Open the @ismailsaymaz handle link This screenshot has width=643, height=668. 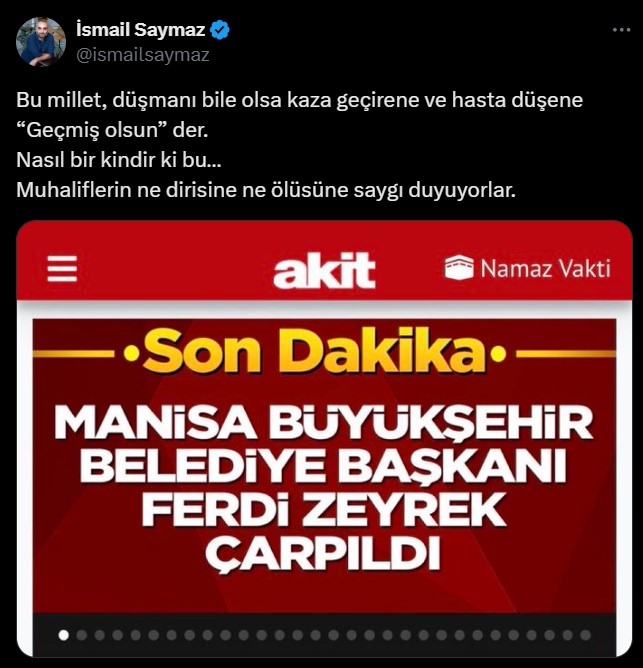pos(143,55)
